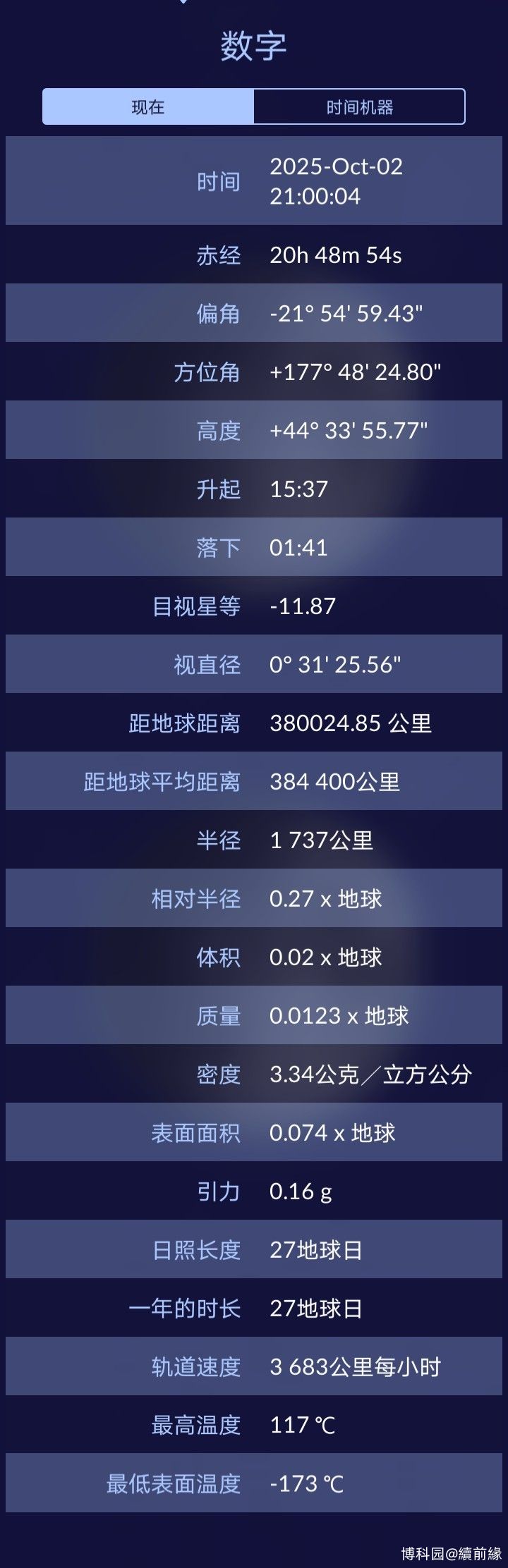The width and height of the screenshot is (508, 1568).
Task: Switch to the 时间机器 tab
Action: pos(359,107)
